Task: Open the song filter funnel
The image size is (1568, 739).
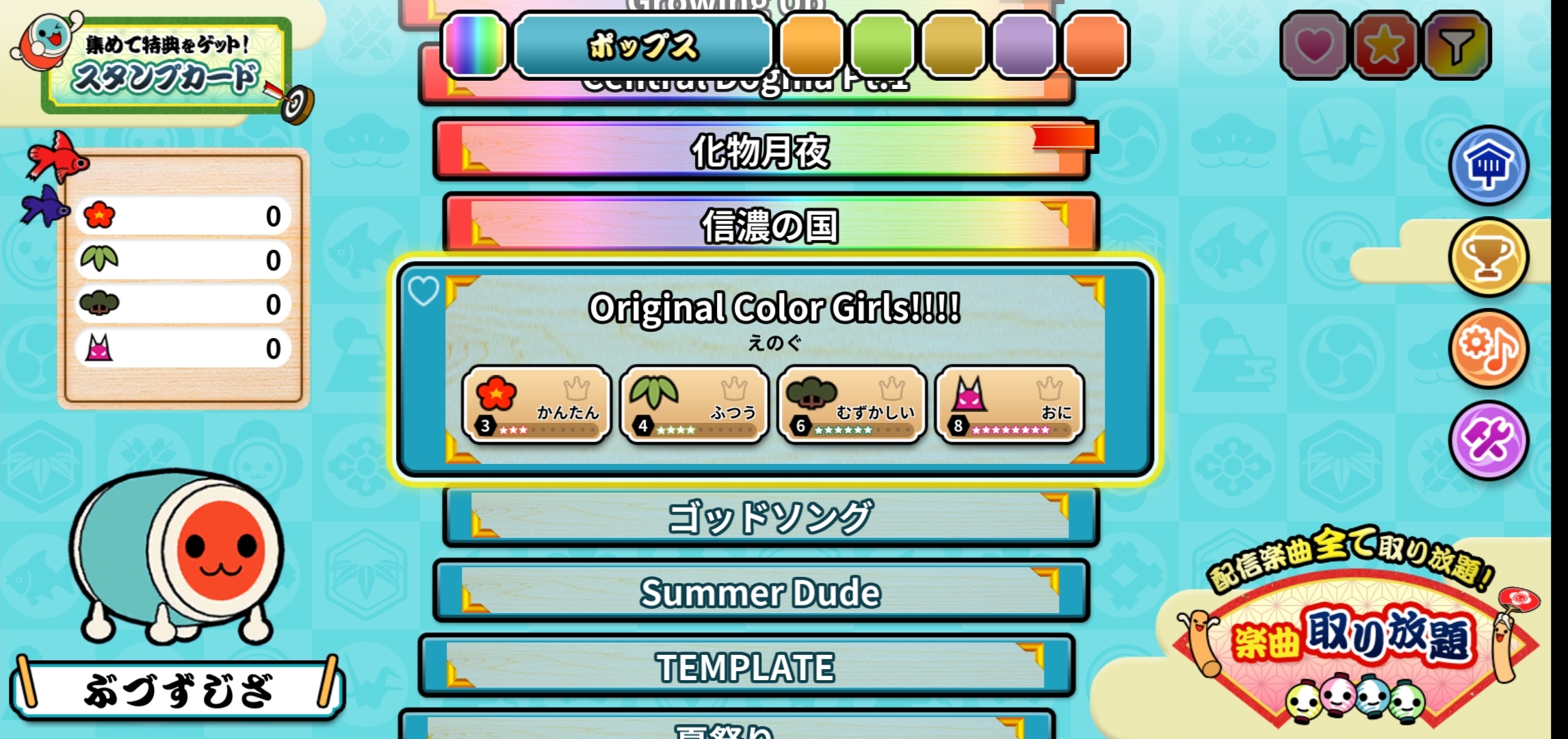Action: click(1456, 46)
